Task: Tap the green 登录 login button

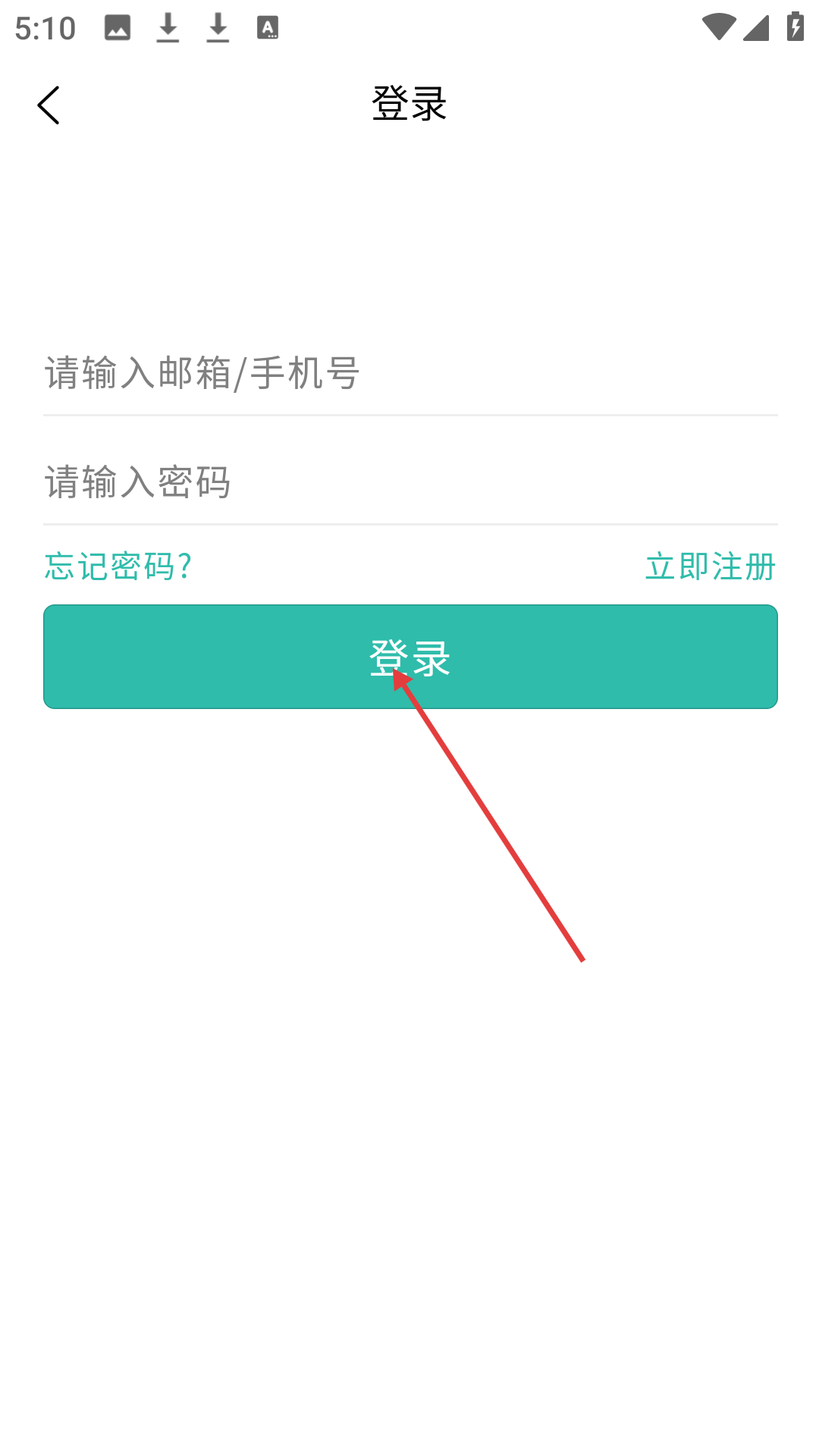Action: pos(410,657)
